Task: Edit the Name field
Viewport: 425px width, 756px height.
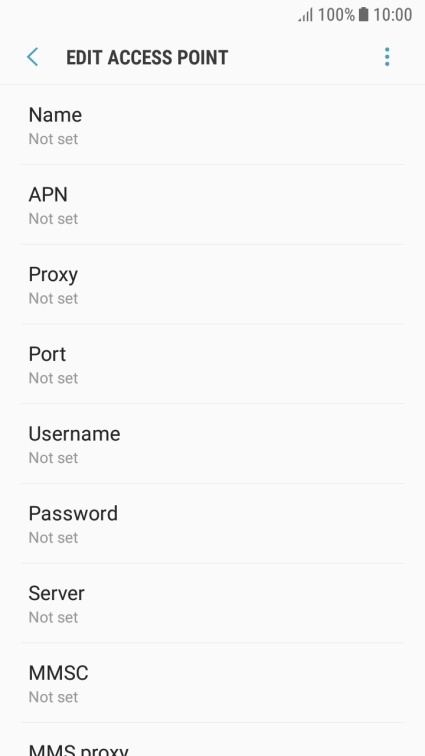Action: tap(212, 125)
